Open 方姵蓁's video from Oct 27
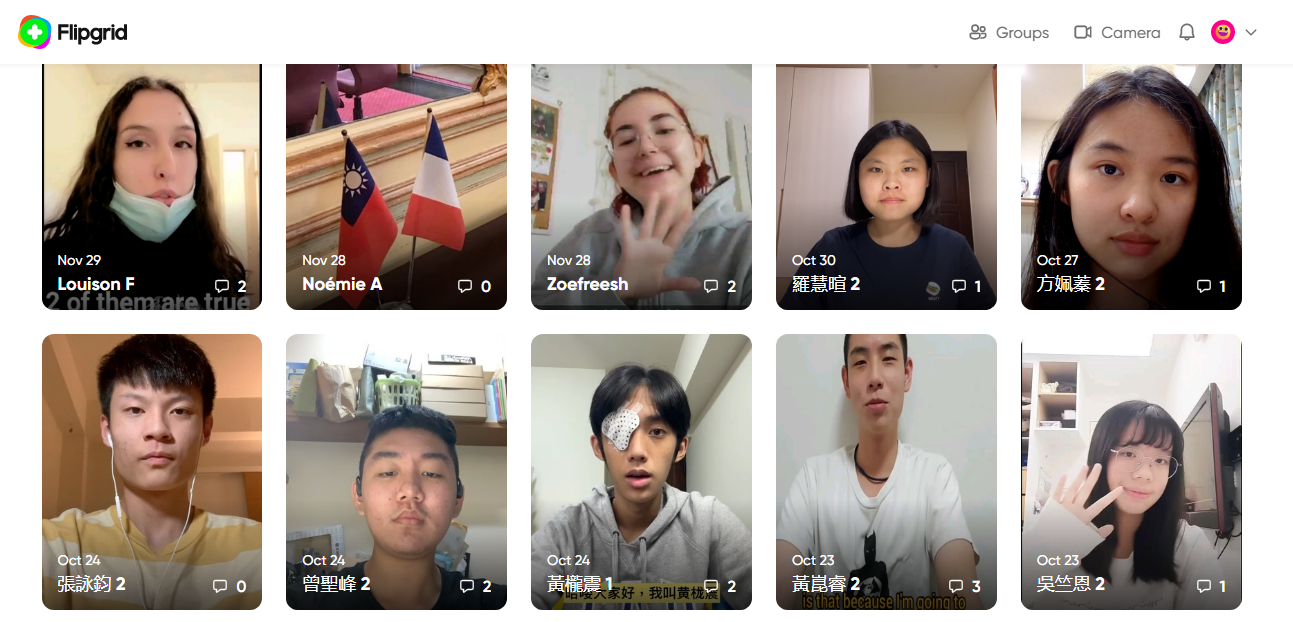The height and width of the screenshot is (622, 1293). [x=1131, y=180]
